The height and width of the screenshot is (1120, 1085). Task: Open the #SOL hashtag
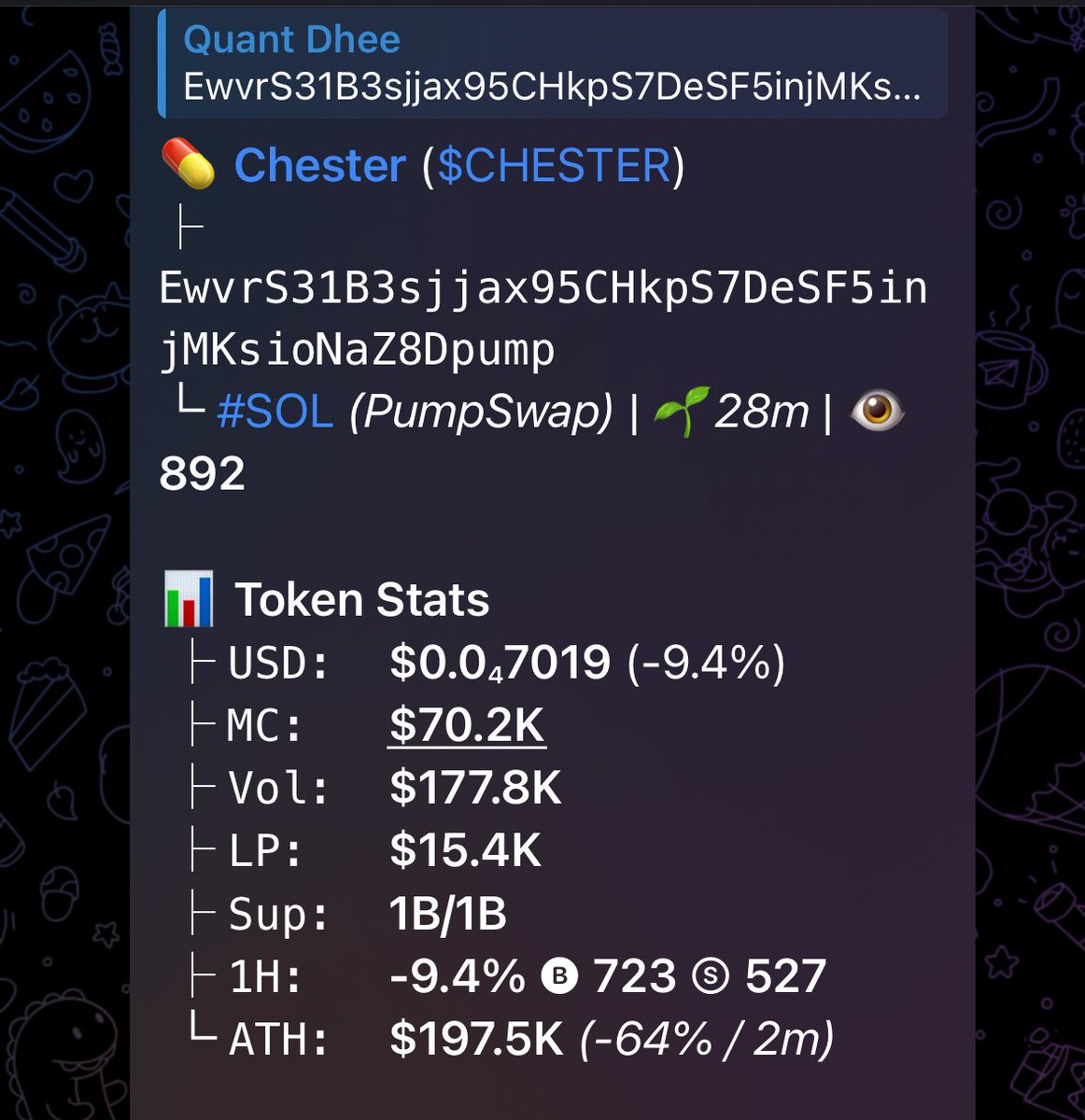[x=275, y=412]
